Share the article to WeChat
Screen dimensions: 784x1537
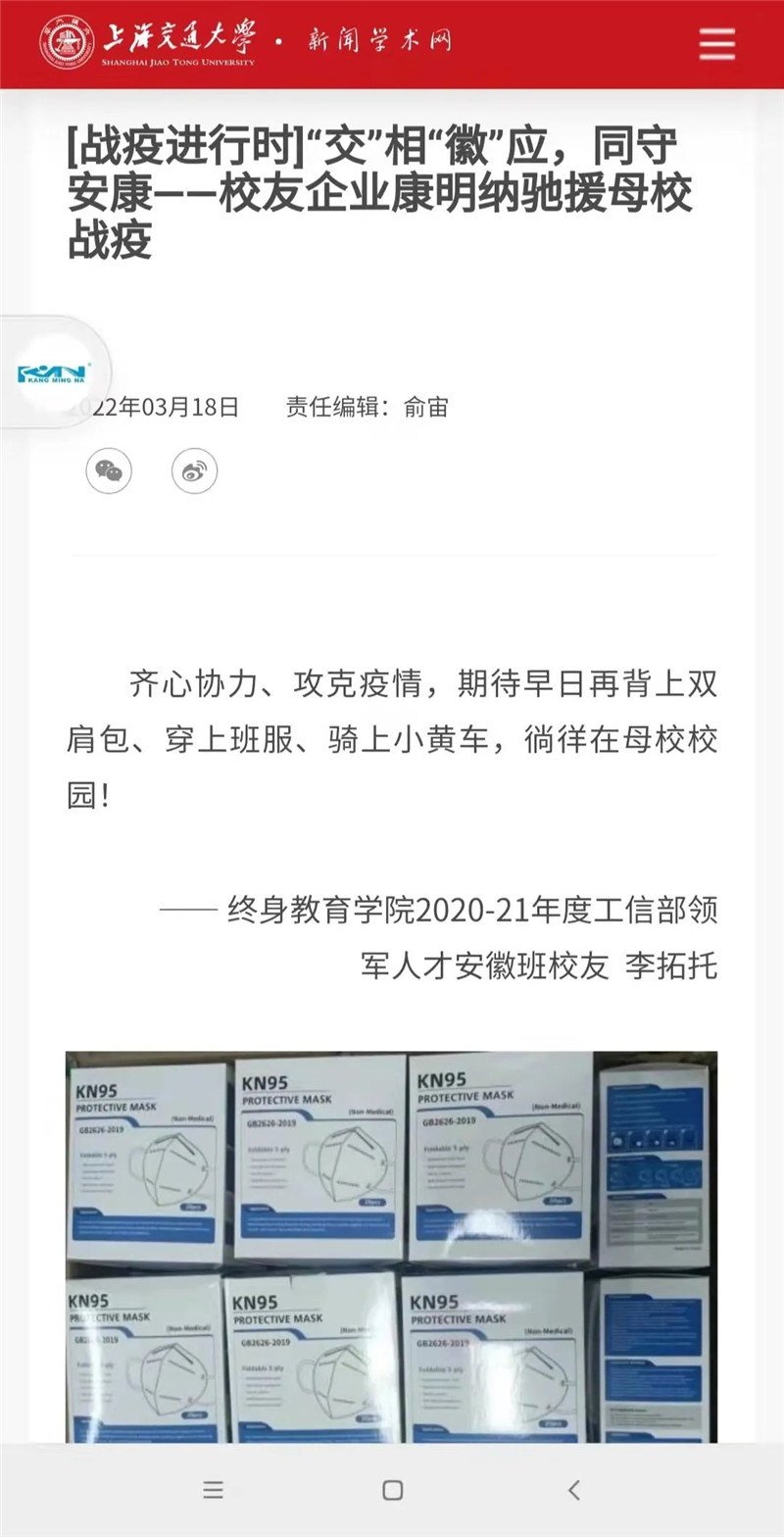[109, 471]
